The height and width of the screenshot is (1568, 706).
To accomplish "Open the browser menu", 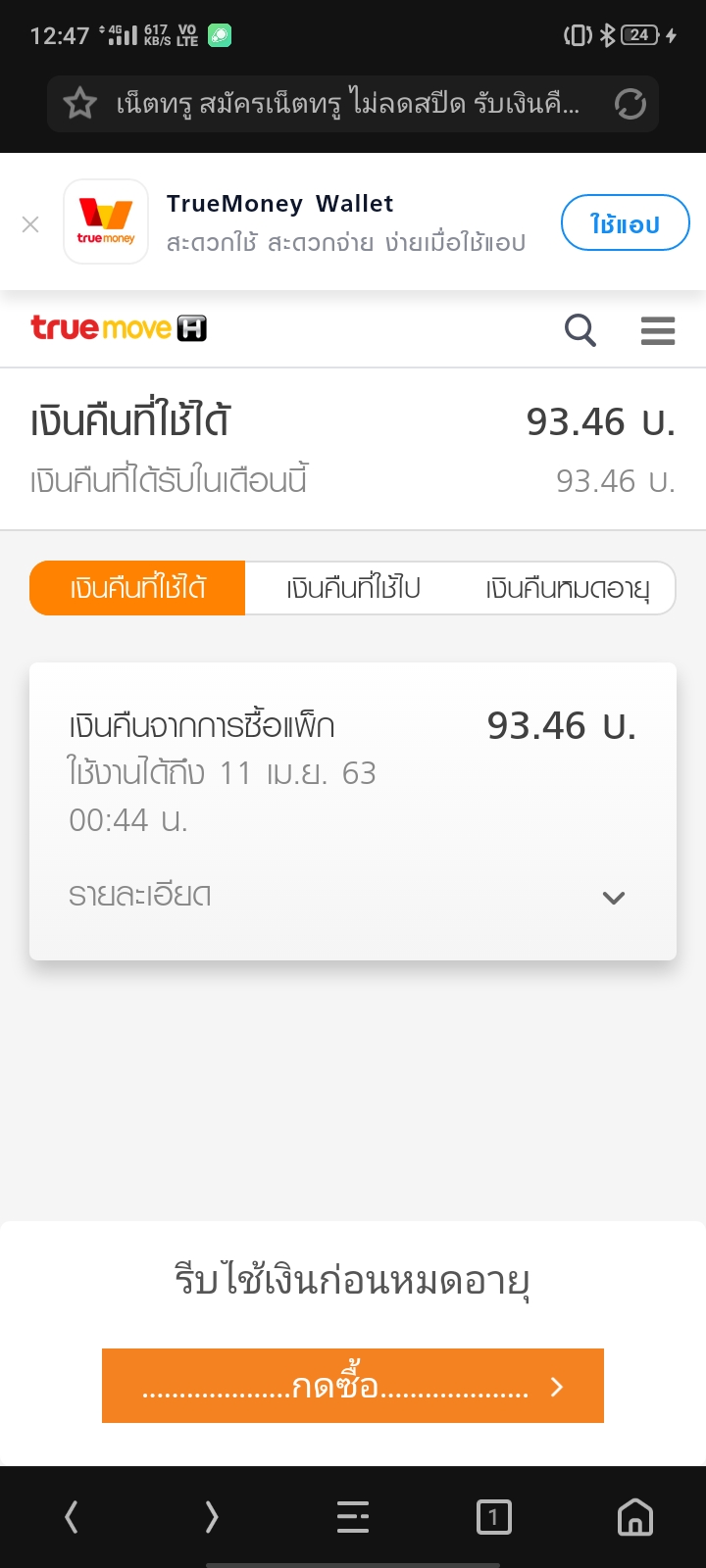I will click(353, 1517).
